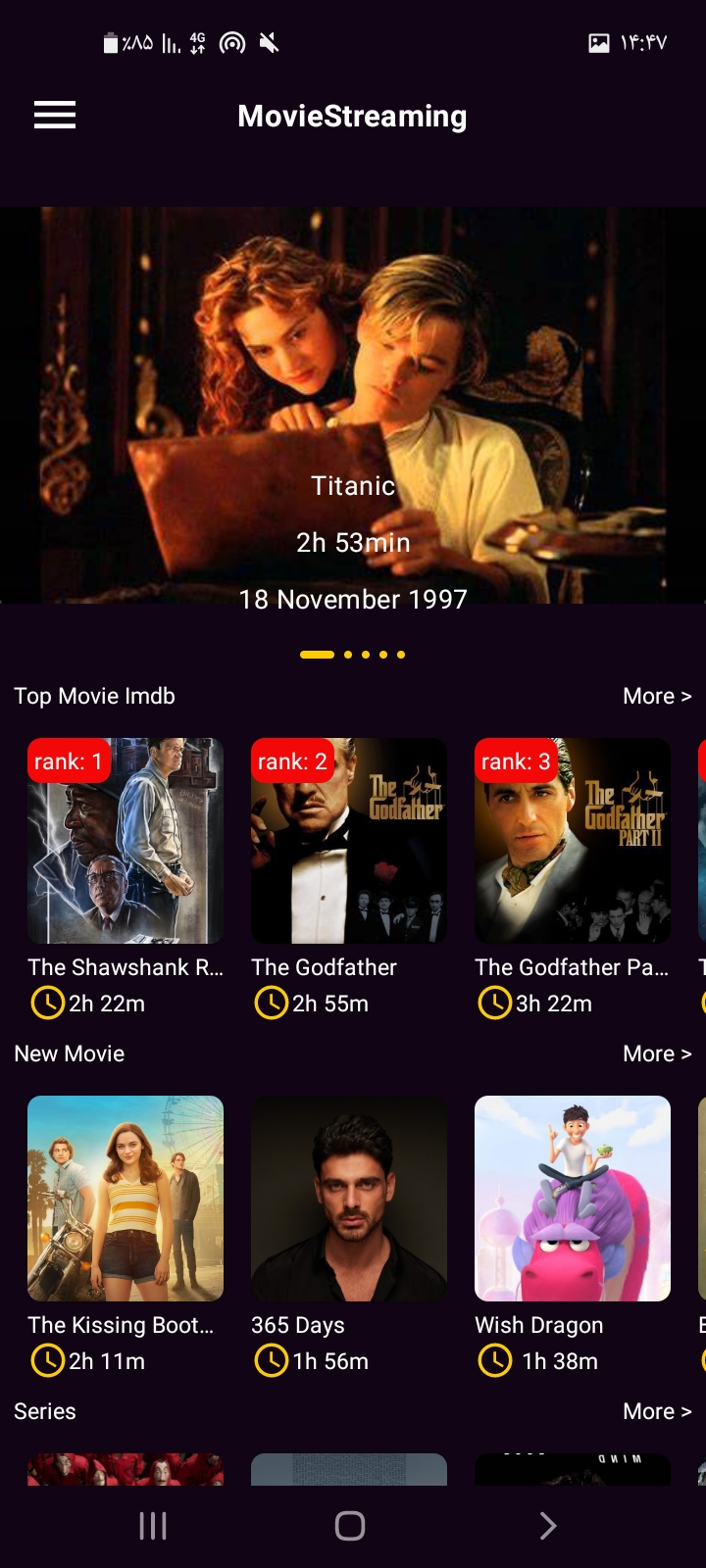Image resolution: width=706 pixels, height=1568 pixels.
Task: Open The Kissing Booth movie title
Action: tap(120, 1325)
